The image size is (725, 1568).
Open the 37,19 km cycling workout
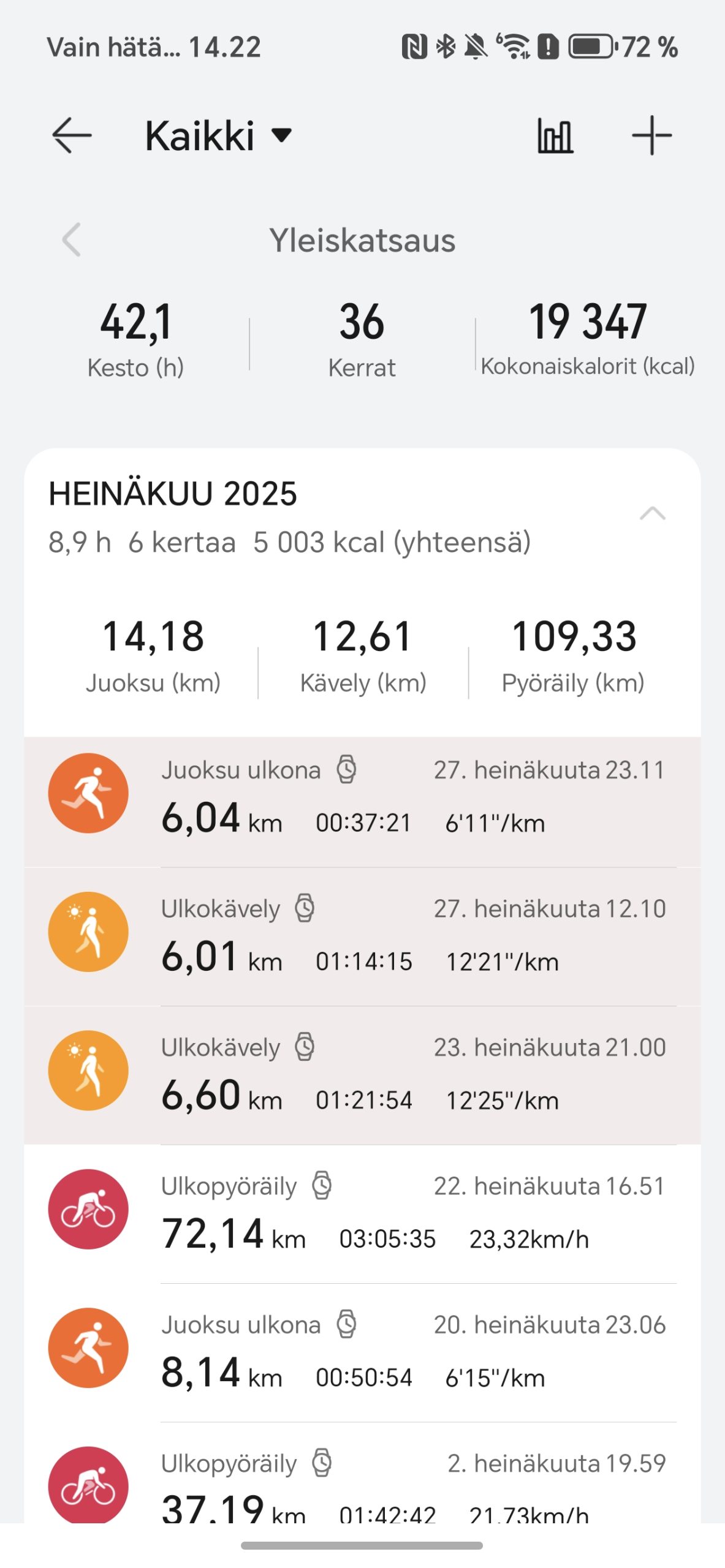click(362, 1473)
